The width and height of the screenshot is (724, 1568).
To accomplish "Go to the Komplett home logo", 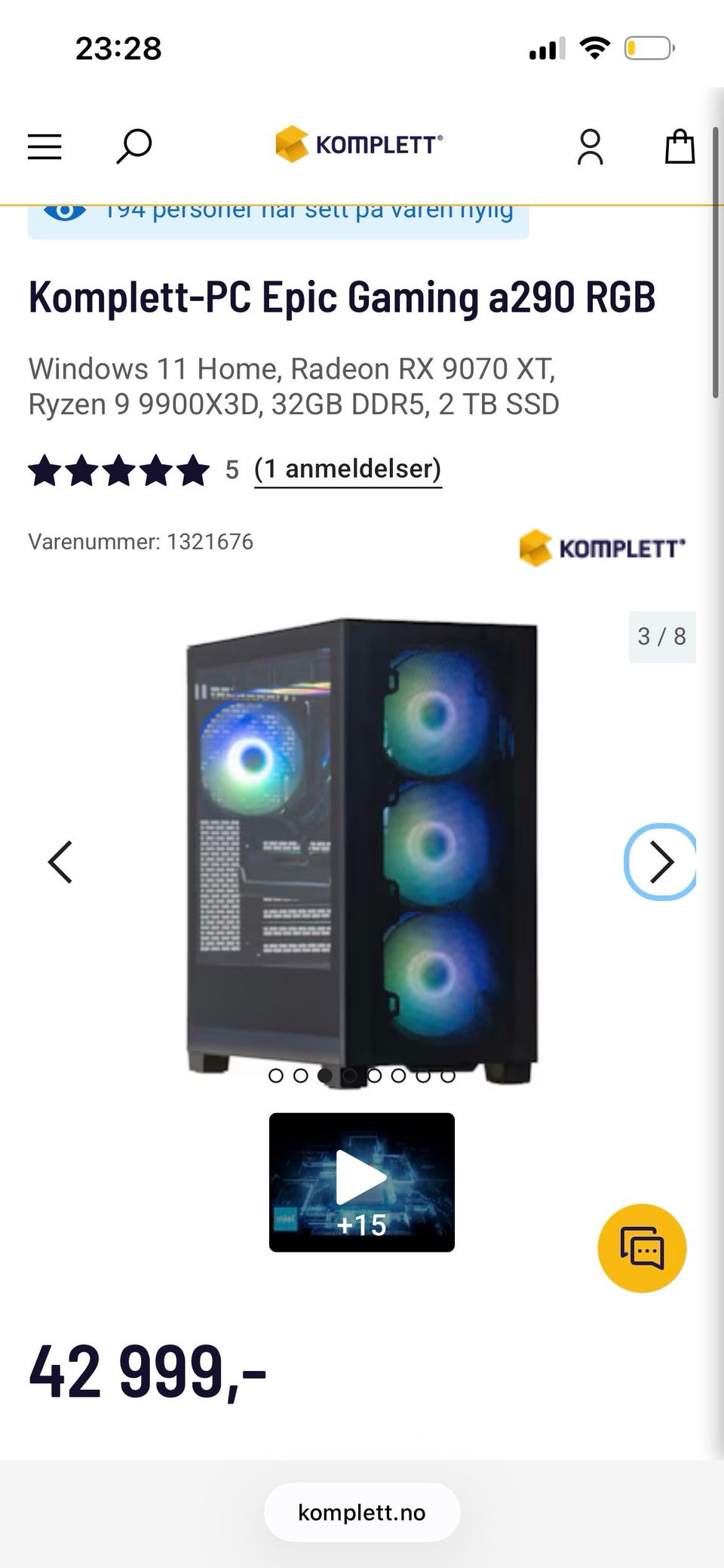I will [x=359, y=144].
